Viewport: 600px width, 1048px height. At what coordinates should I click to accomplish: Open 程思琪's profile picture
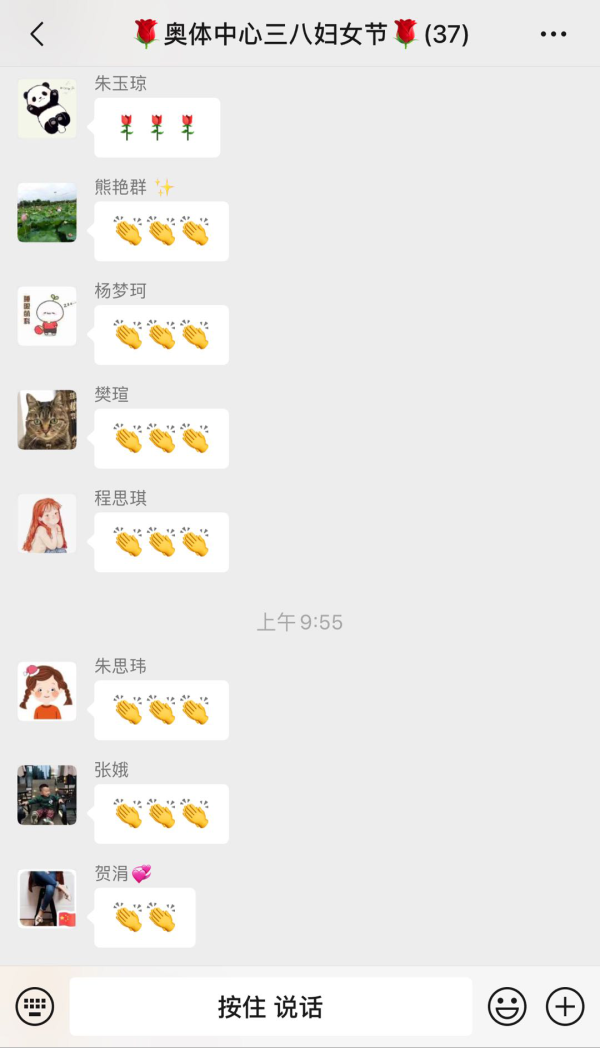(47, 524)
